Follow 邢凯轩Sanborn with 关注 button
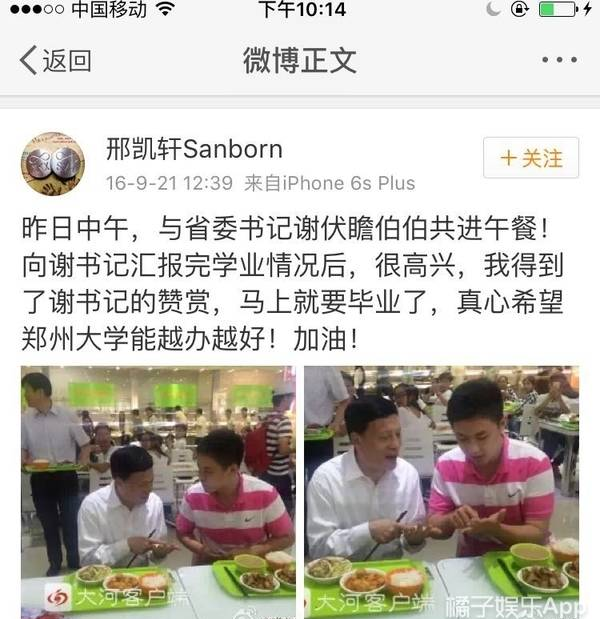Viewport: 600px width, 619px height. pyautogui.click(x=531, y=158)
